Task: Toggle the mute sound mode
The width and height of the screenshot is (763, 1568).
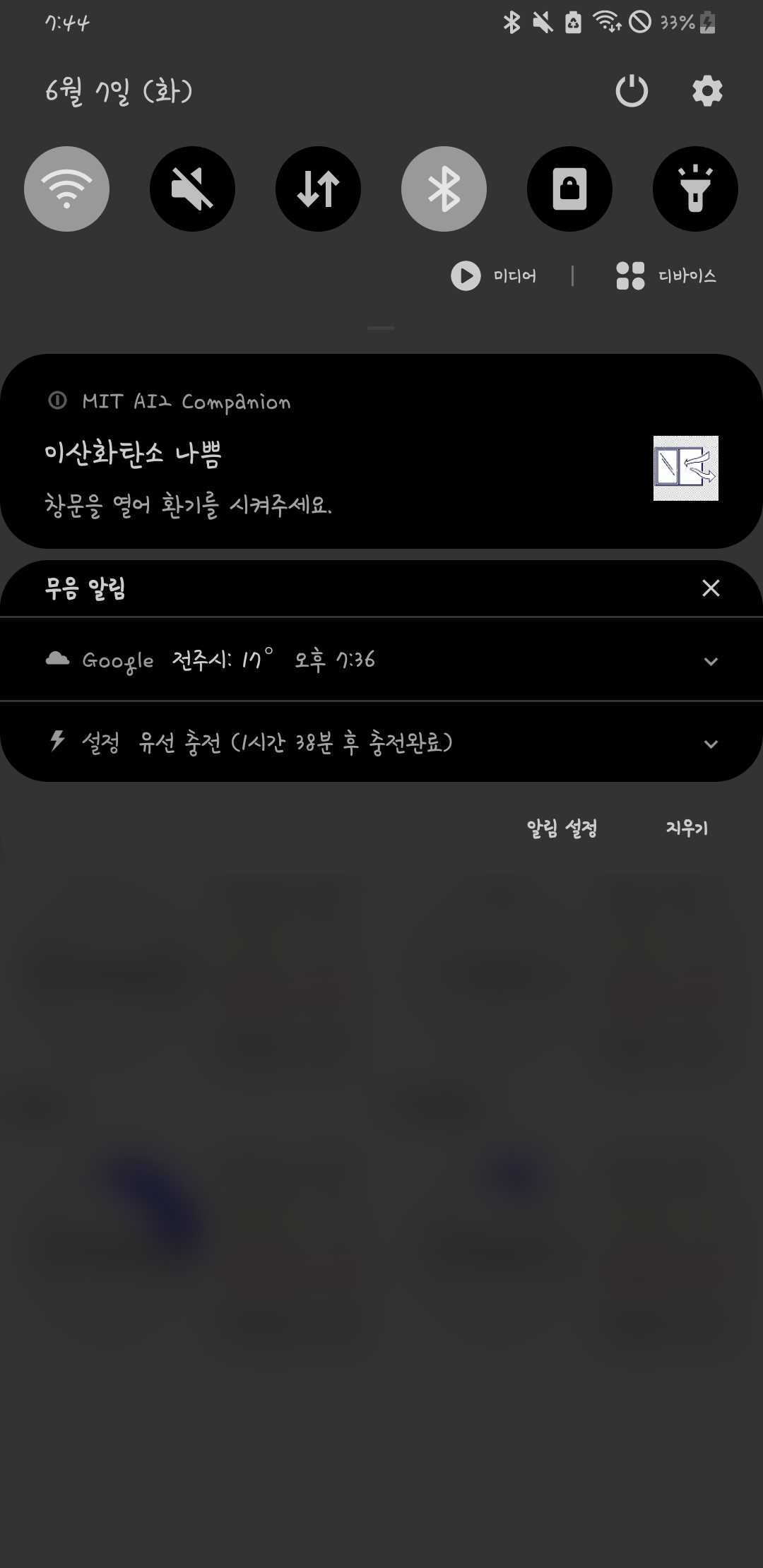Action: [192, 189]
